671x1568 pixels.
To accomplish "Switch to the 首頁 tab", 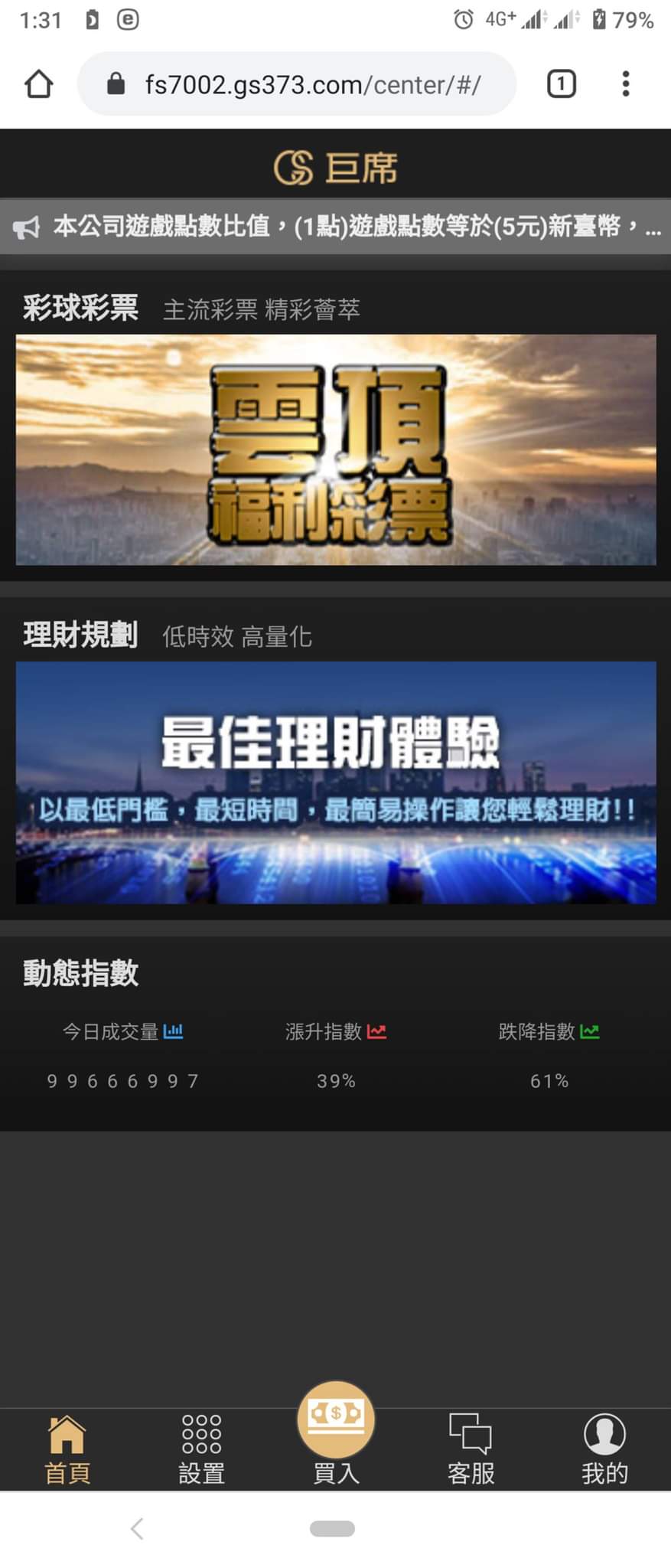I will [x=67, y=1450].
